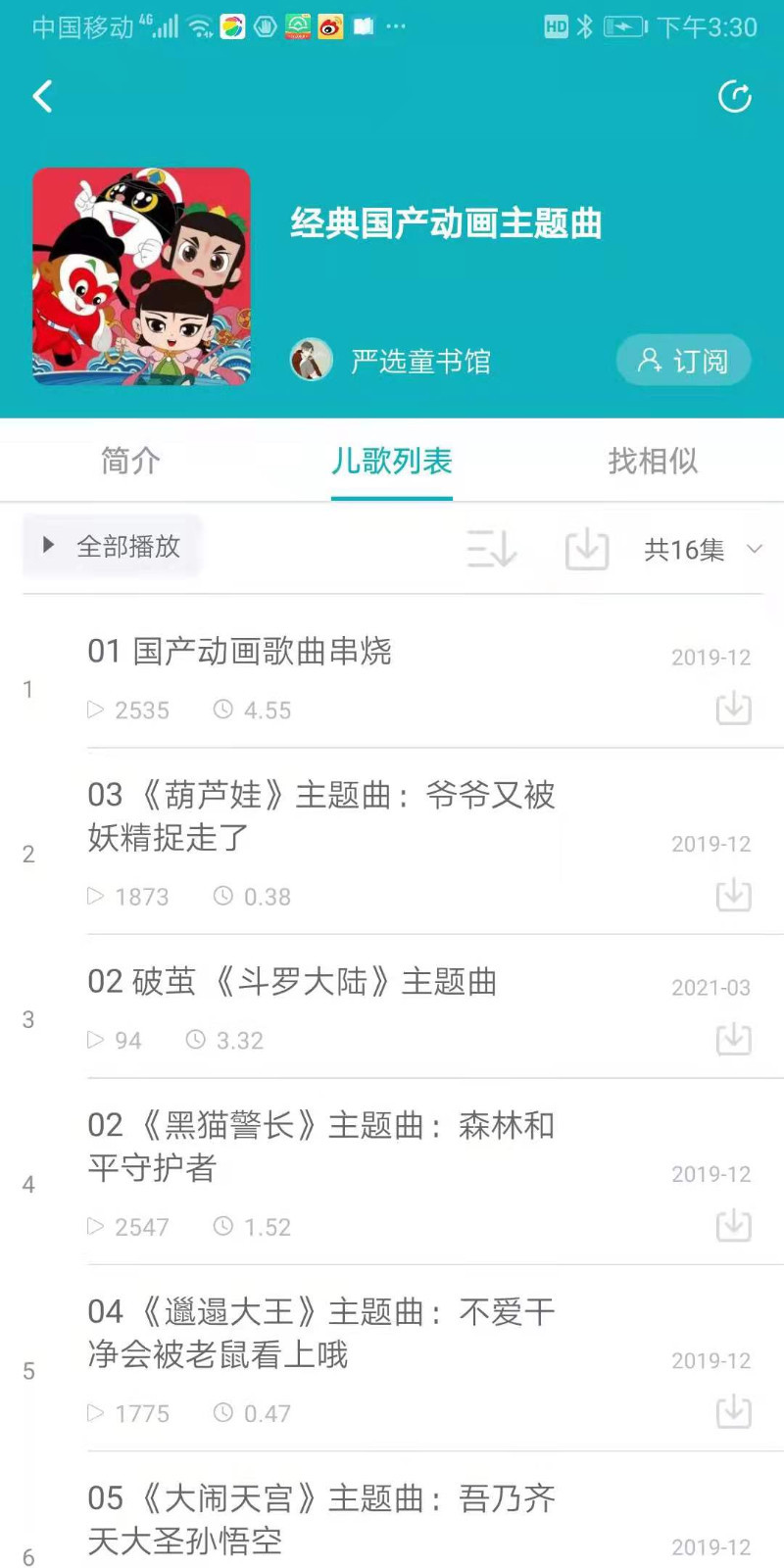Screen dimensions: 784x1568
Task: Select episode 02 黑猫警长 森林和平守护者
Action: point(323,1147)
